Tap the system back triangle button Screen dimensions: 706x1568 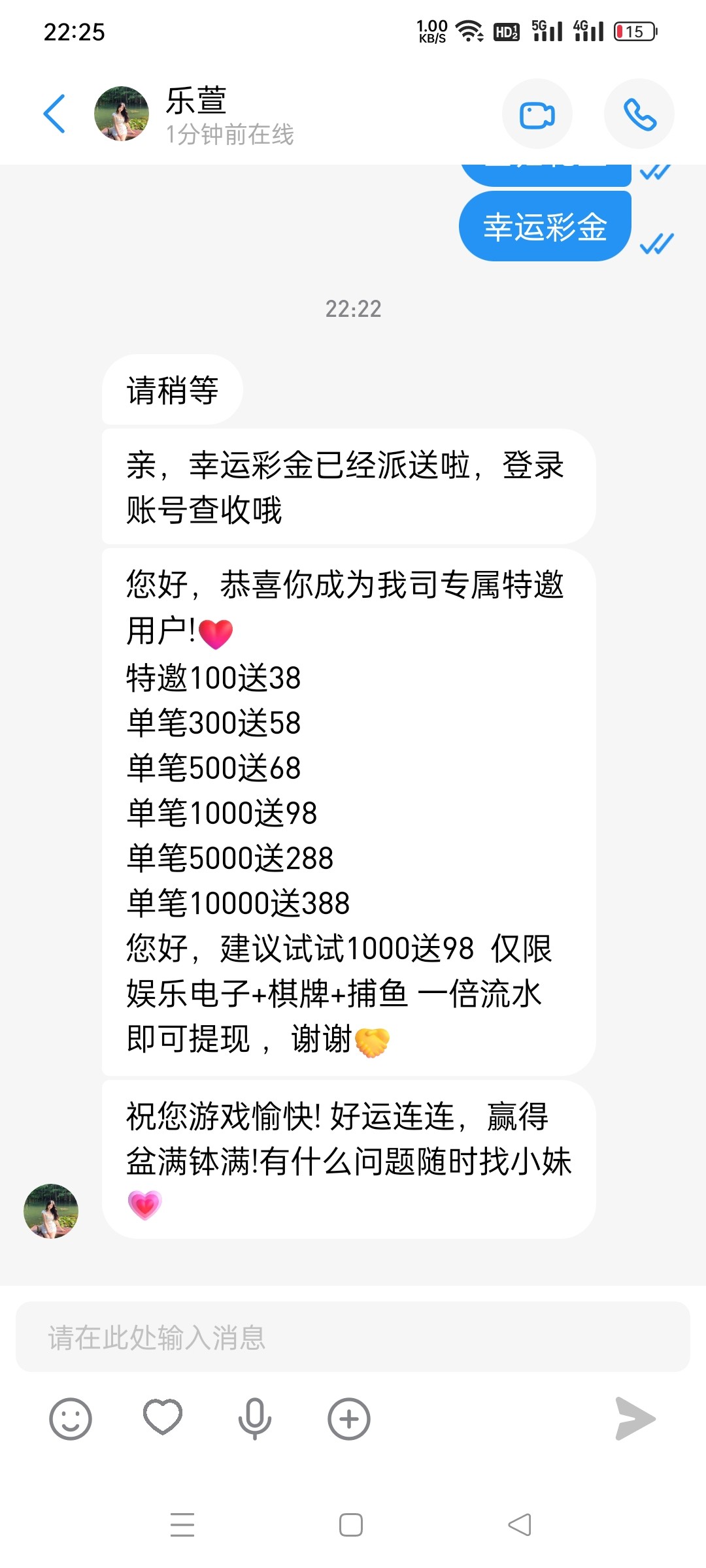click(520, 1525)
